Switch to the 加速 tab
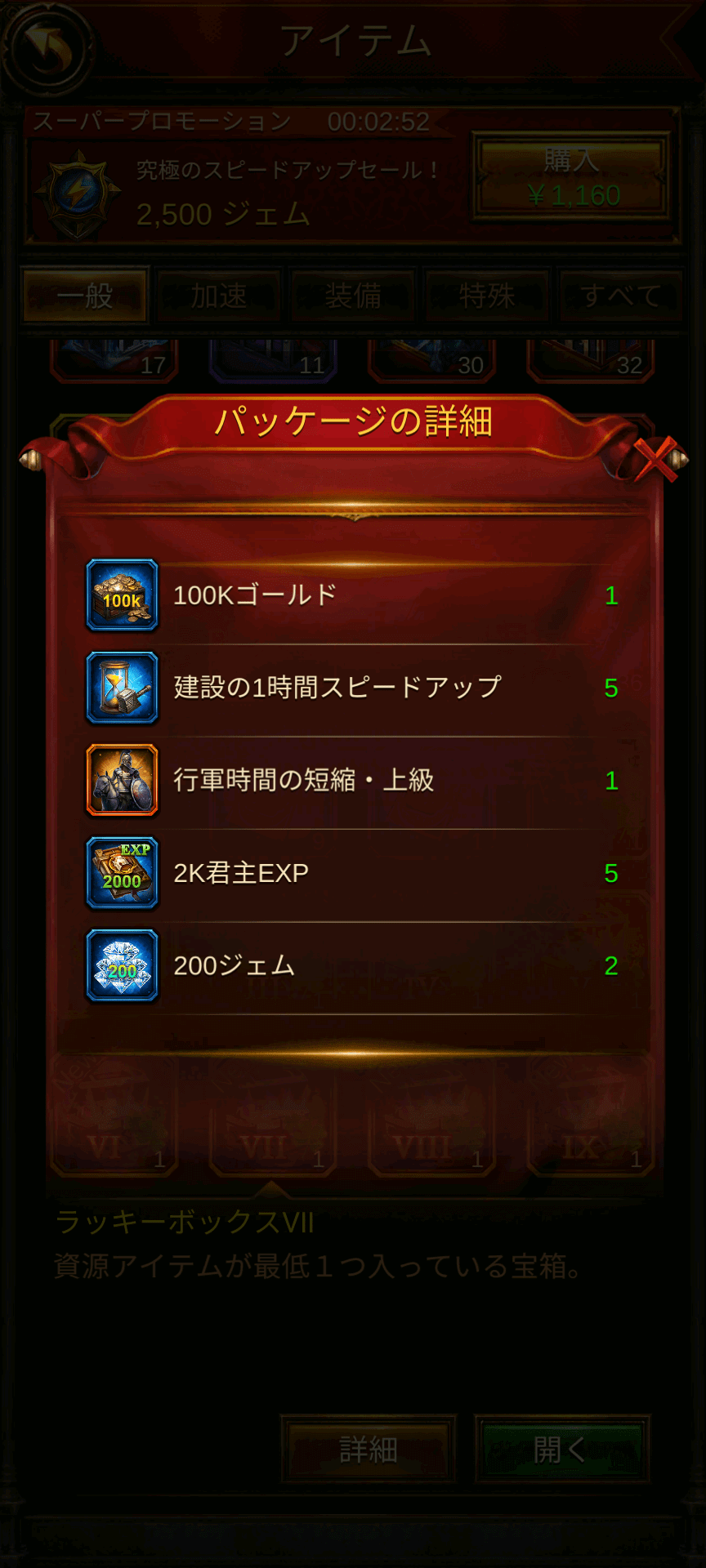 (219, 296)
